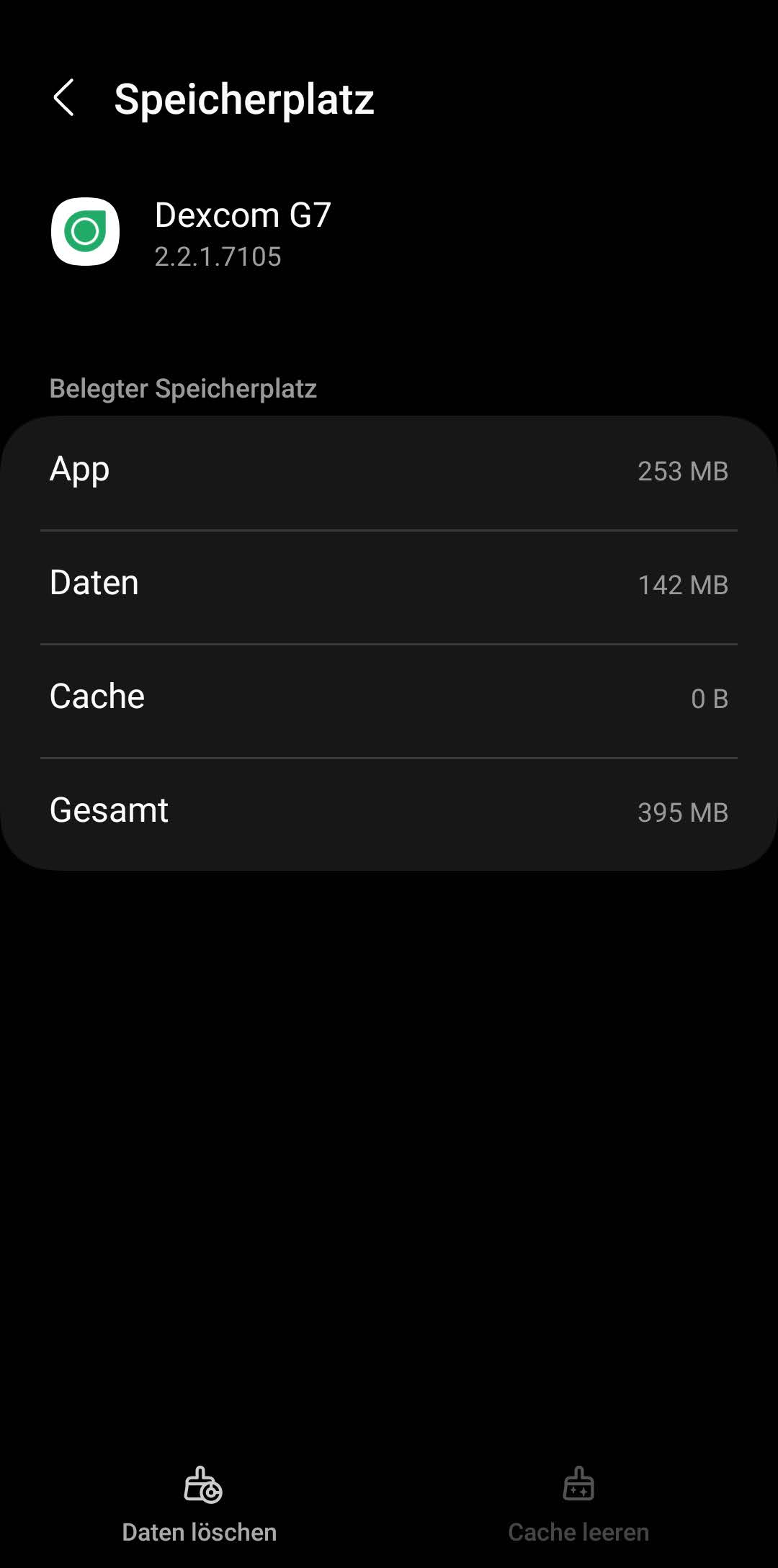
Task: Go back from the Speicherplatz screen
Action: point(63,98)
